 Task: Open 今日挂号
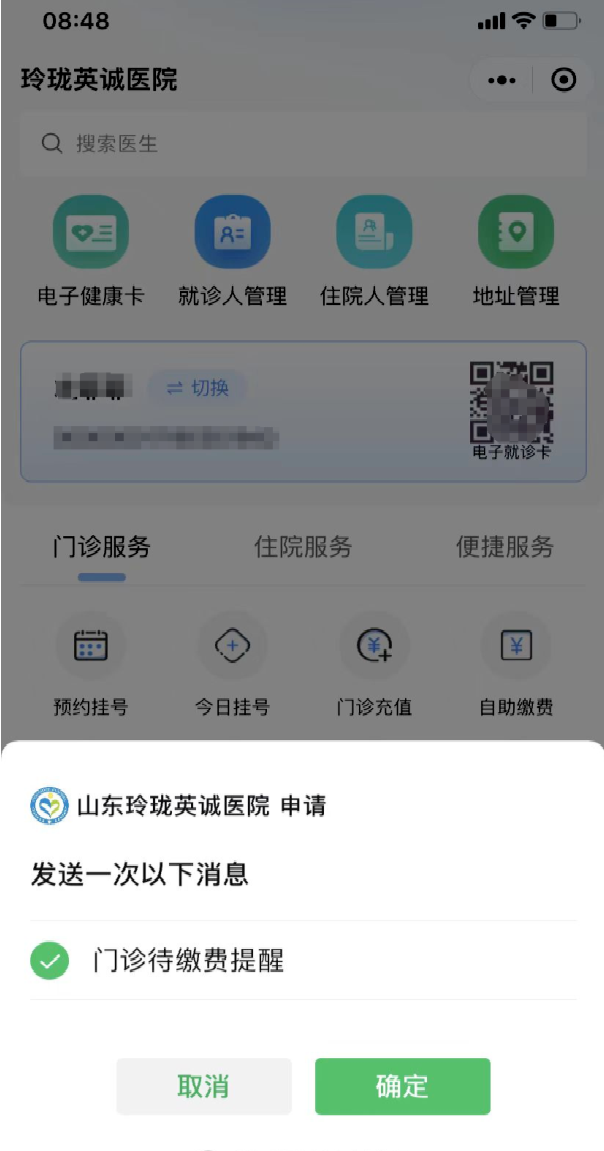click(x=233, y=664)
